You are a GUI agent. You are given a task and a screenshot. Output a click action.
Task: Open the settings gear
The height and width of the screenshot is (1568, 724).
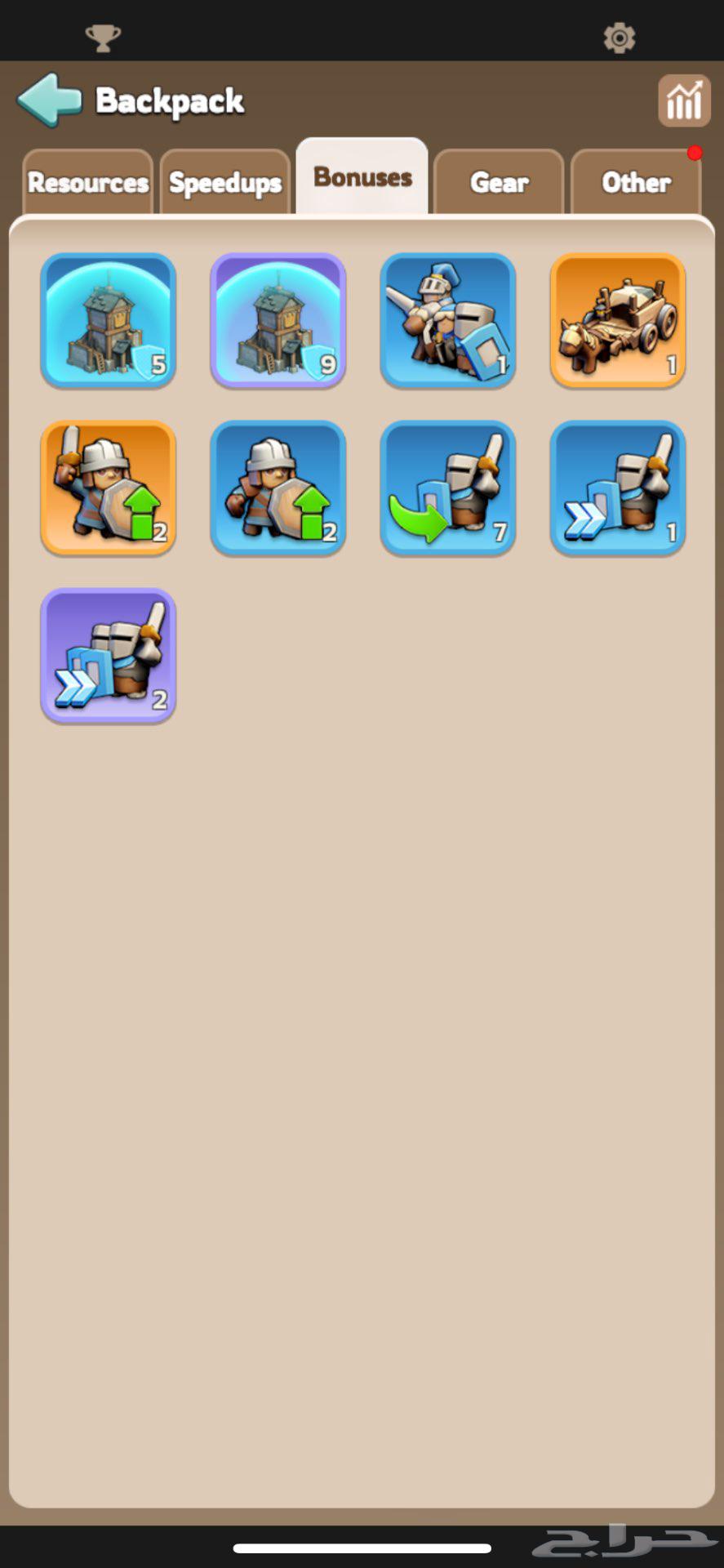click(619, 38)
